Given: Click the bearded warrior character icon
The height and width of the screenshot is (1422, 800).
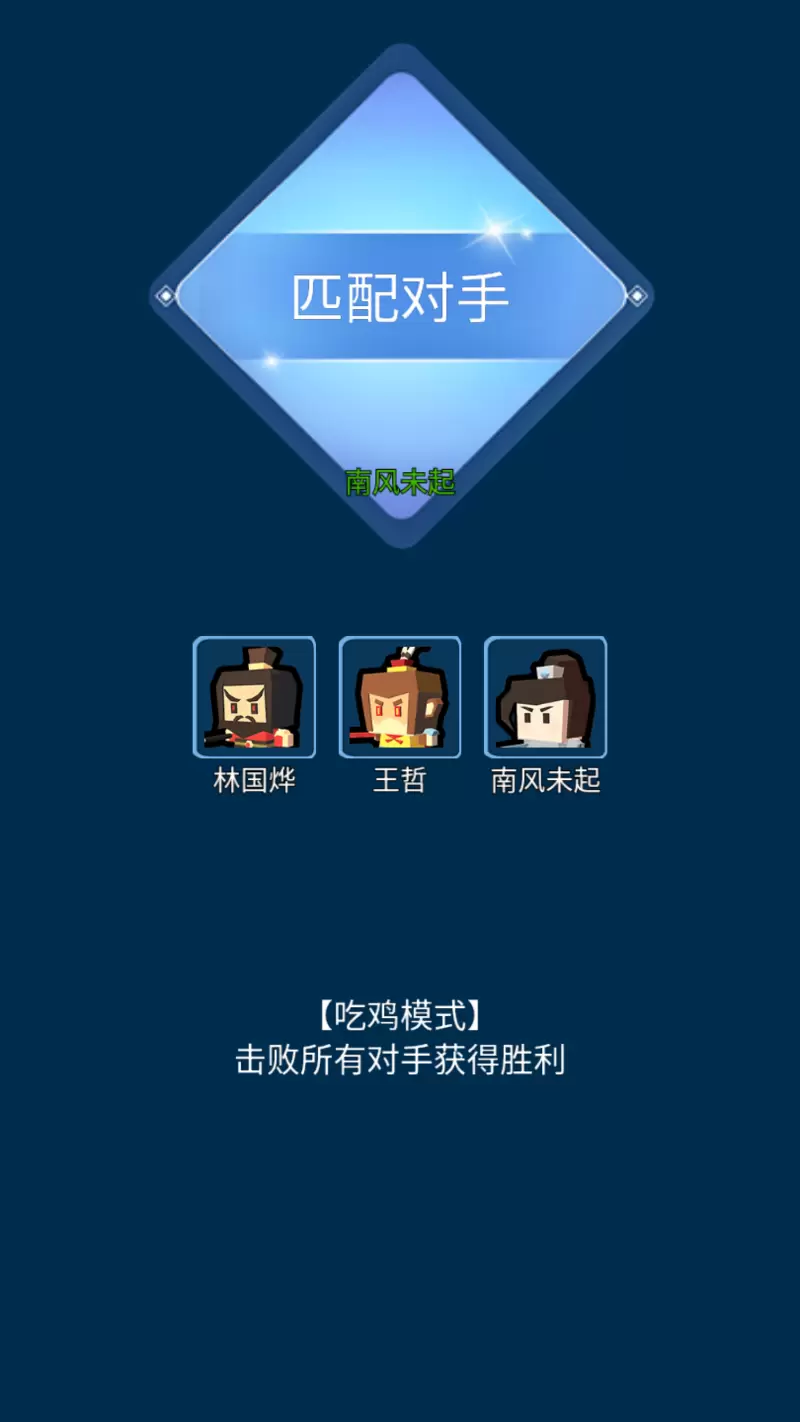Looking at the screenshot, I should pos(252,697).
